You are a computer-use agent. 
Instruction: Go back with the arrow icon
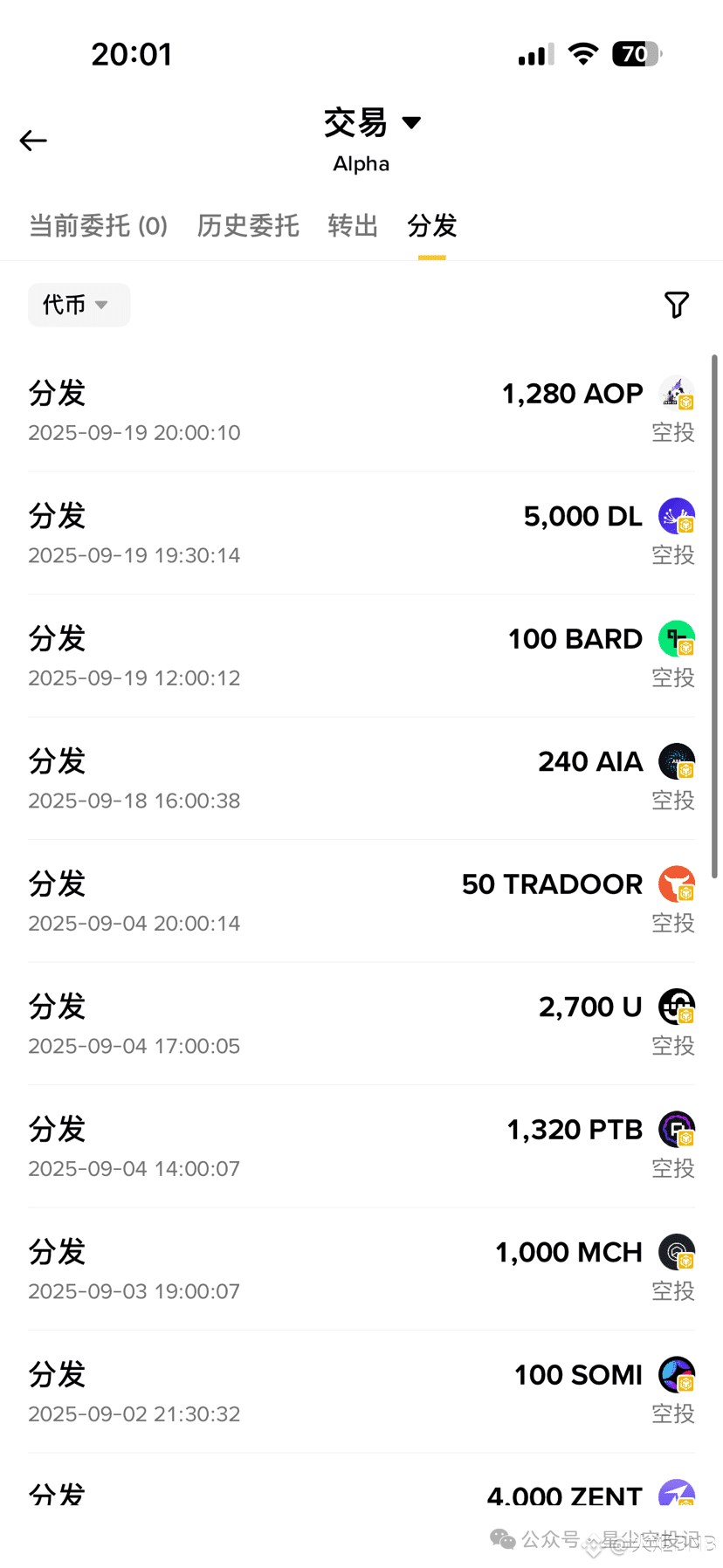[33, 141]
